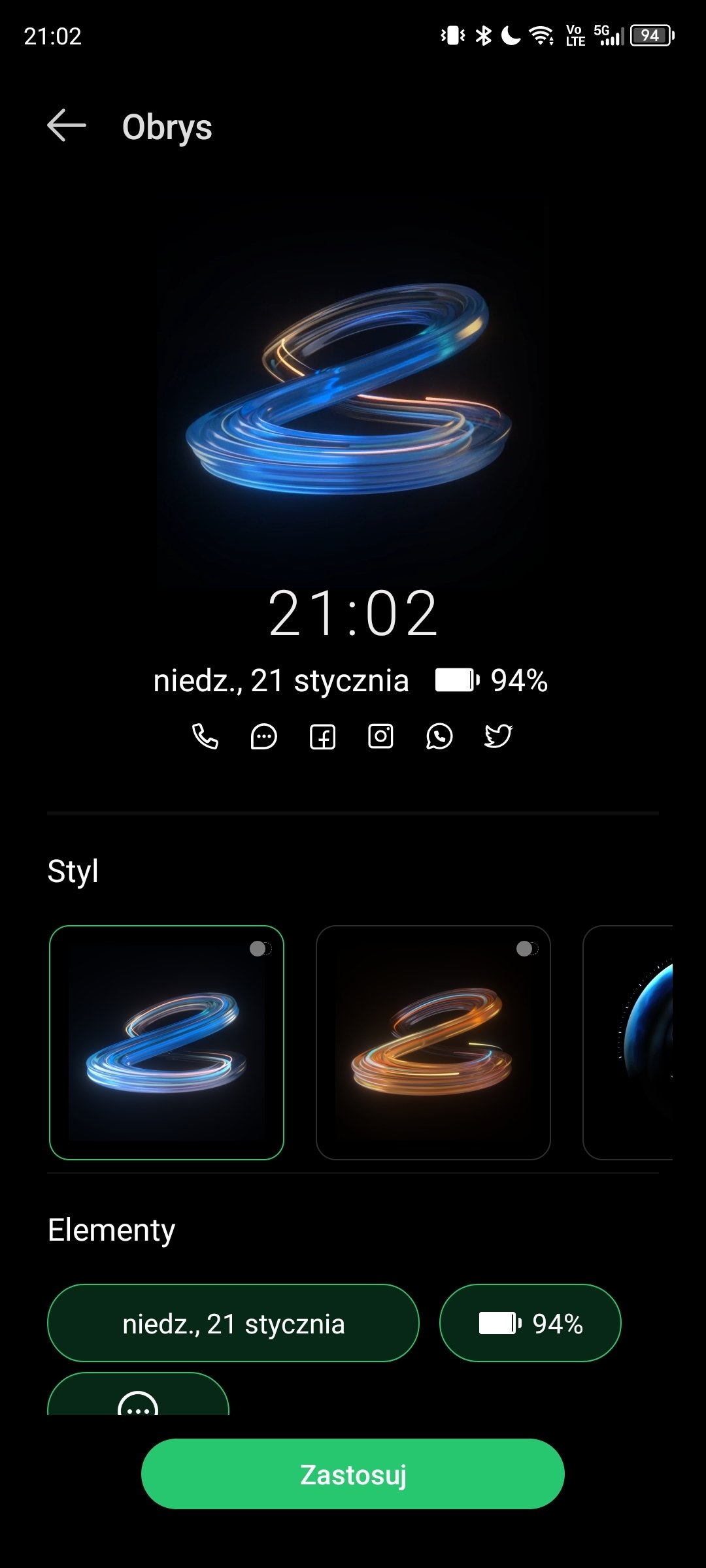
Task: Toggle the notifications bubble element chip
Action: pyautogui.click(x=138, y=1394)
